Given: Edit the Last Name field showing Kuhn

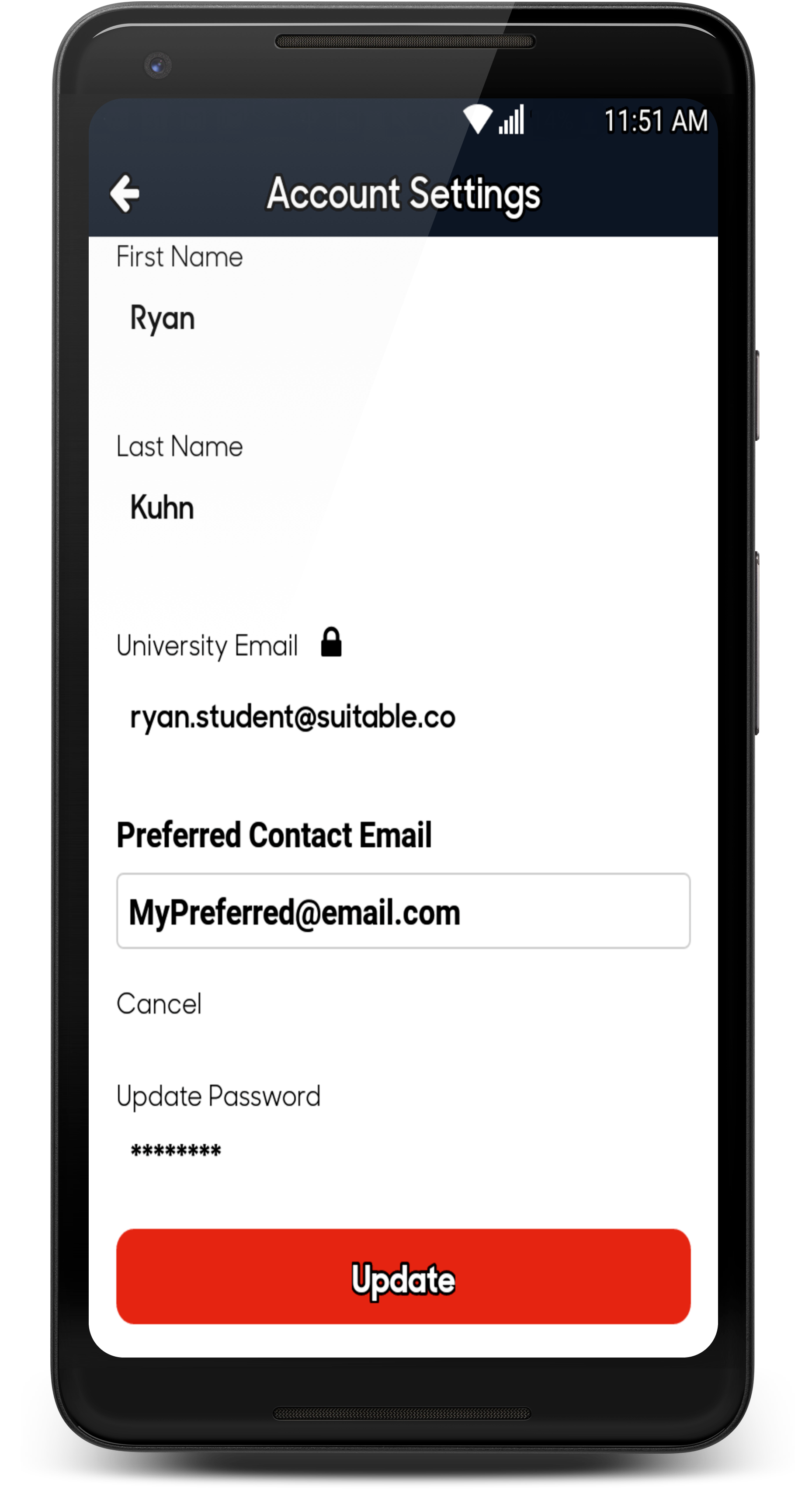Looking at the screenshot, I should click(x=403, y=508).
